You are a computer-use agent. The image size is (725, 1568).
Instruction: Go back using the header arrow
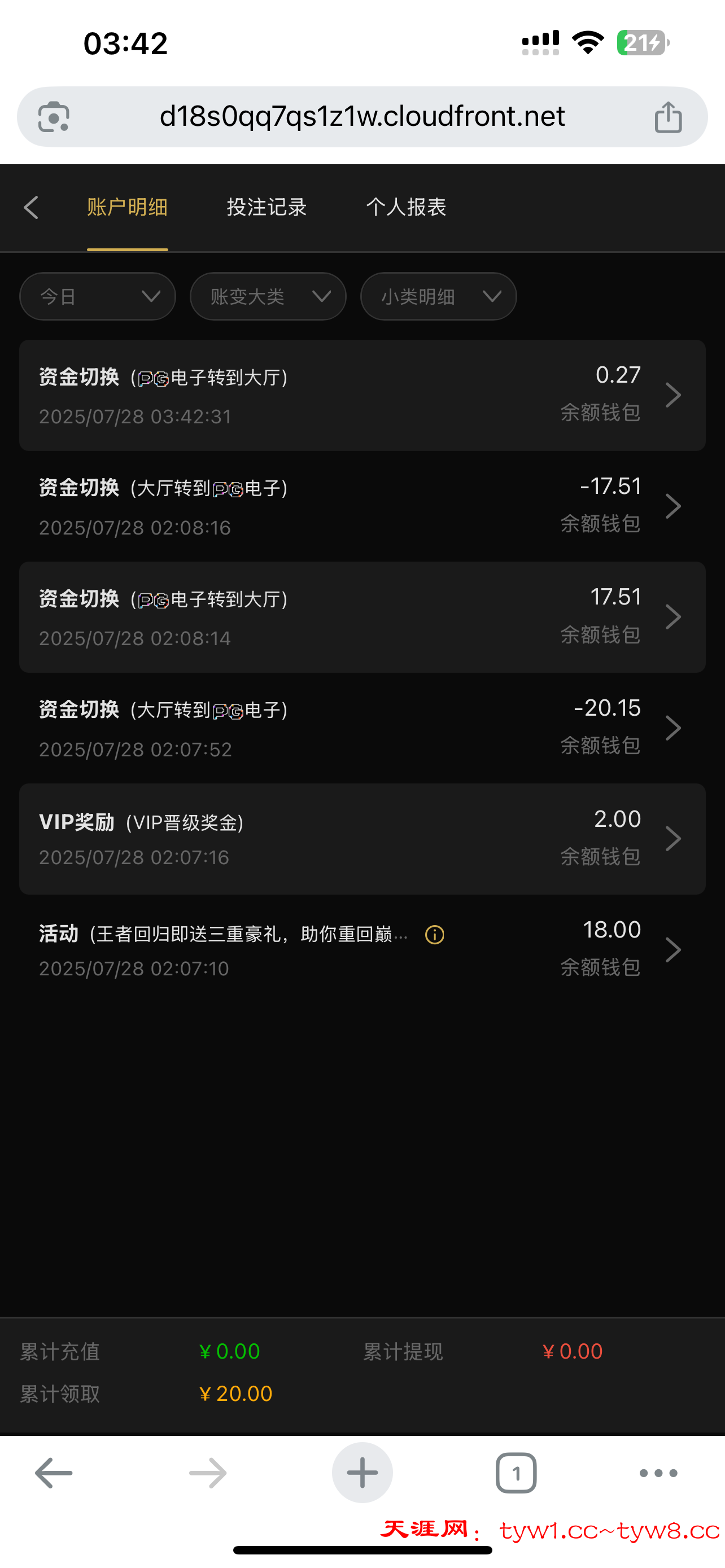click(x=32, y=208)
